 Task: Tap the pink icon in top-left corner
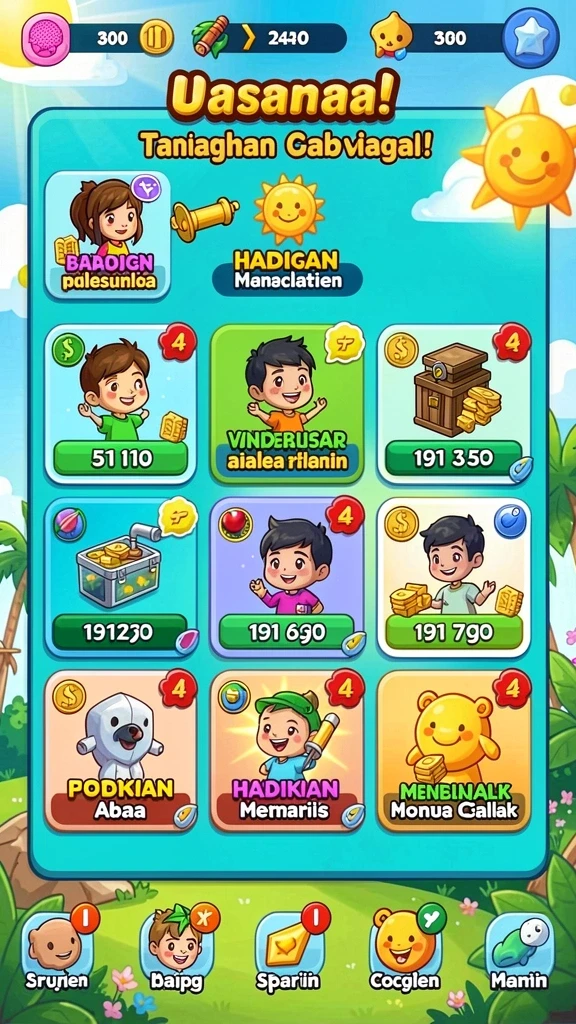click(46, 38)
